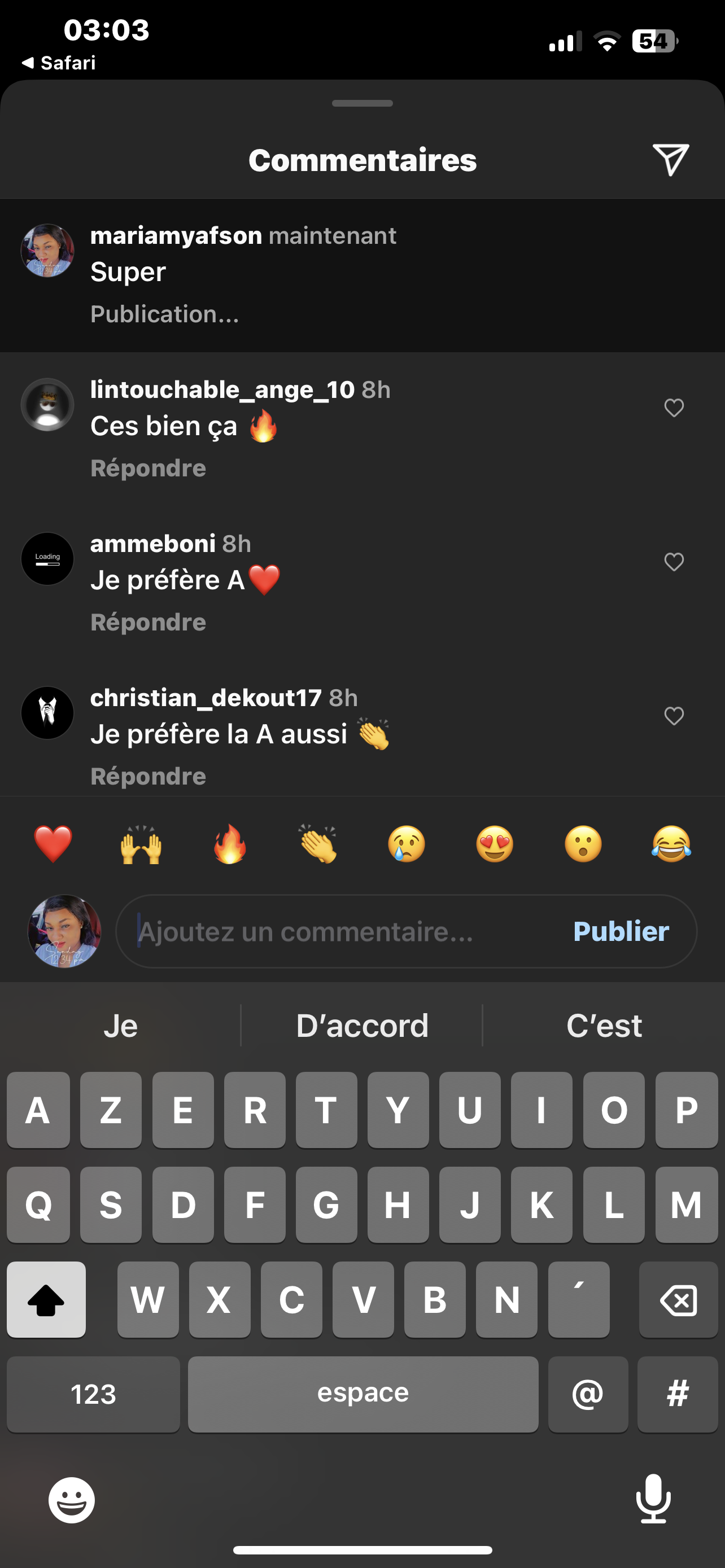Reply to ammeboni's comment

(148, 622)
